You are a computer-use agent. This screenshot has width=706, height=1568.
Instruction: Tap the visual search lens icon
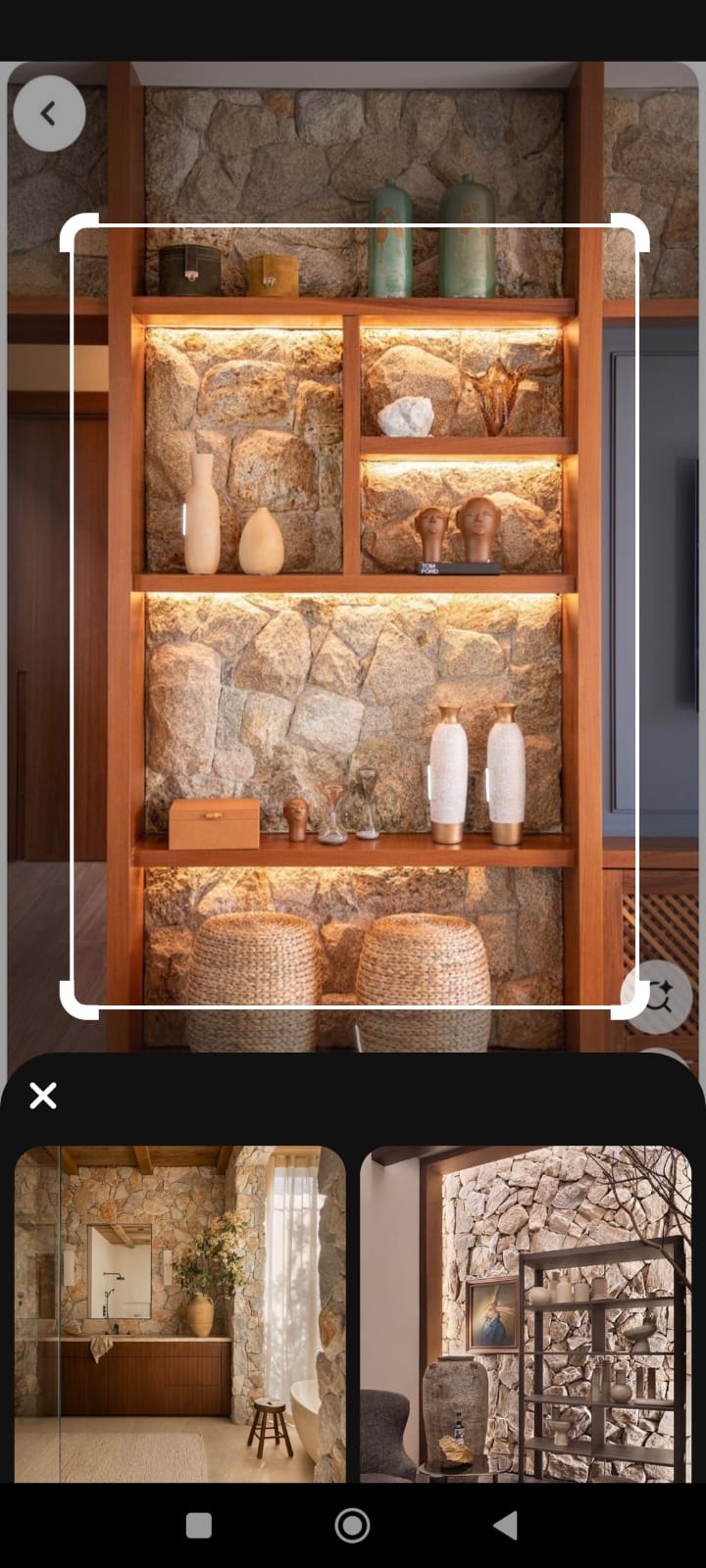tap(658, 997)
